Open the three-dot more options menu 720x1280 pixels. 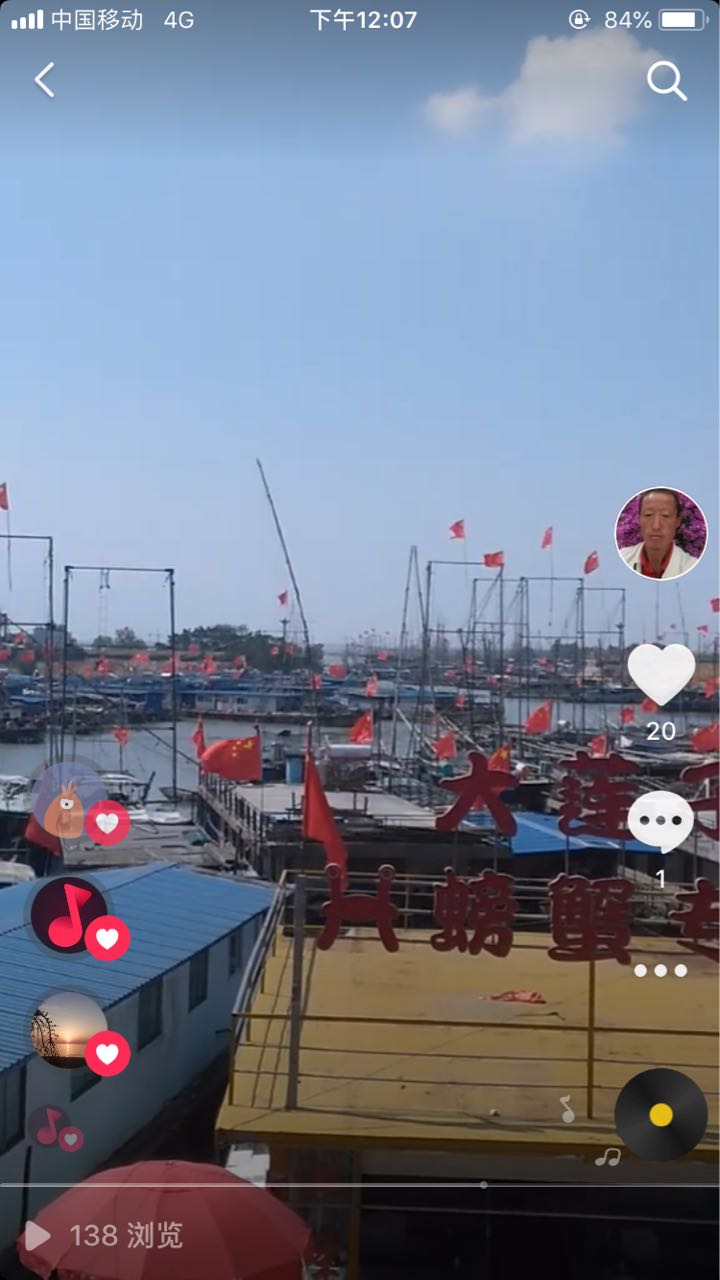[660, 970]
